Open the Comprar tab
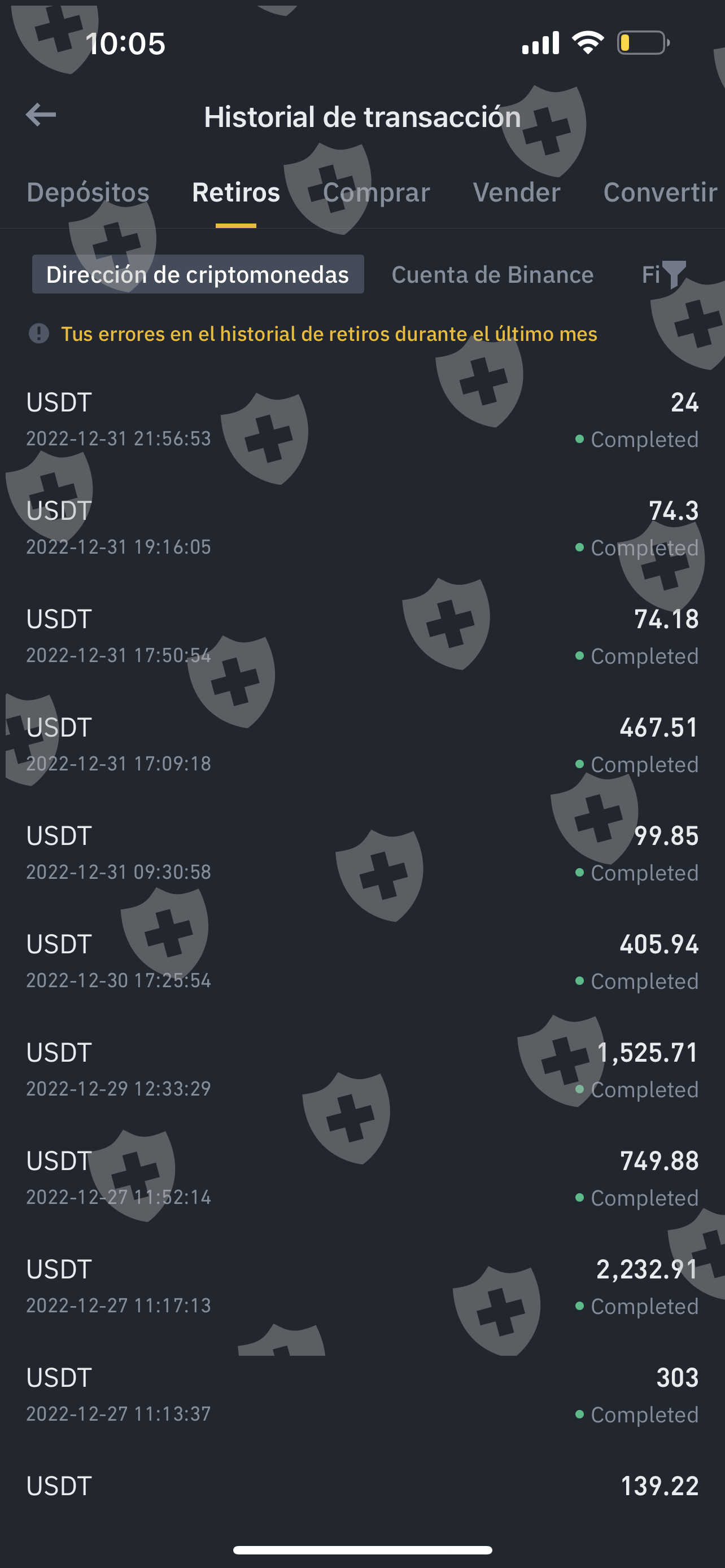Viewport: 725px width, 1568px height. tap(376, 192)
